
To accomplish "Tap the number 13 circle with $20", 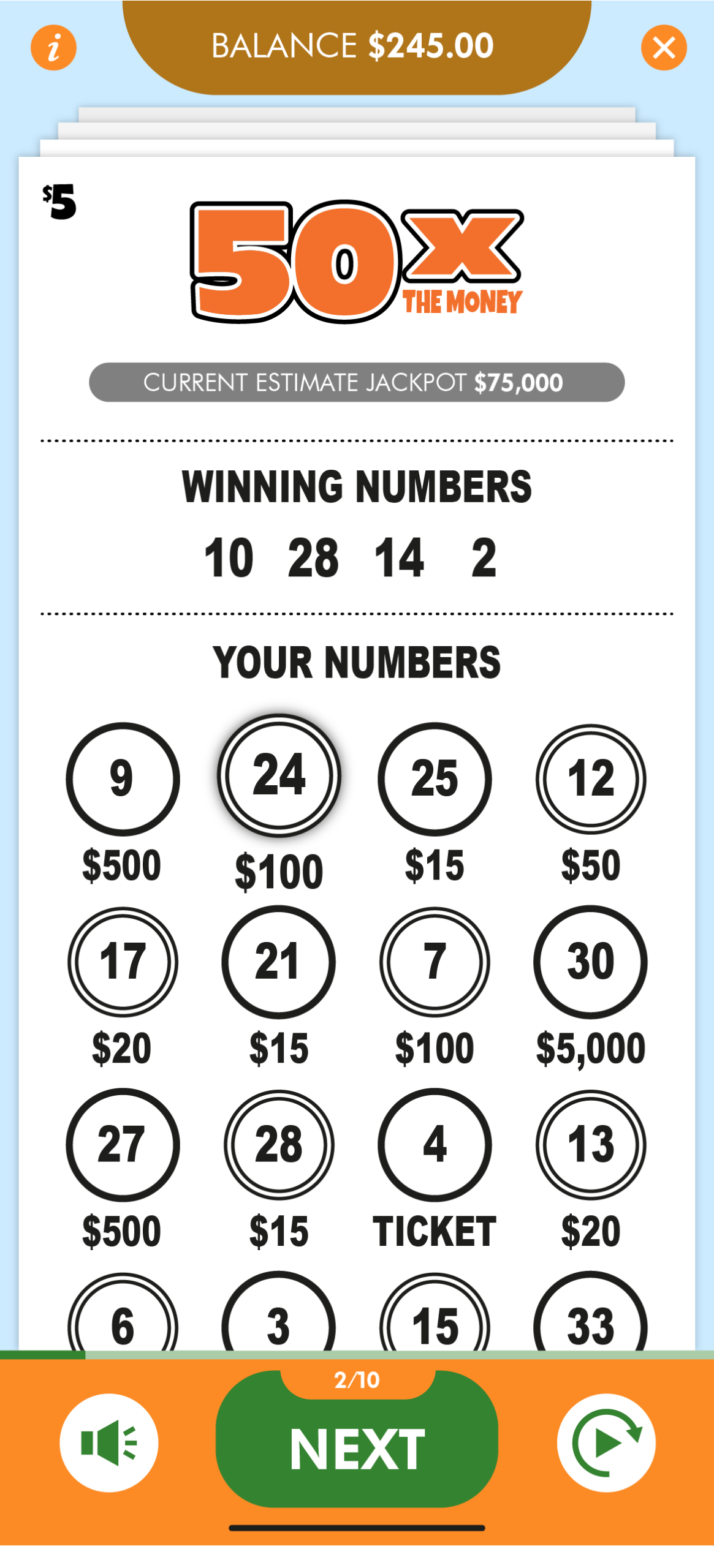I will point(591,1144).
